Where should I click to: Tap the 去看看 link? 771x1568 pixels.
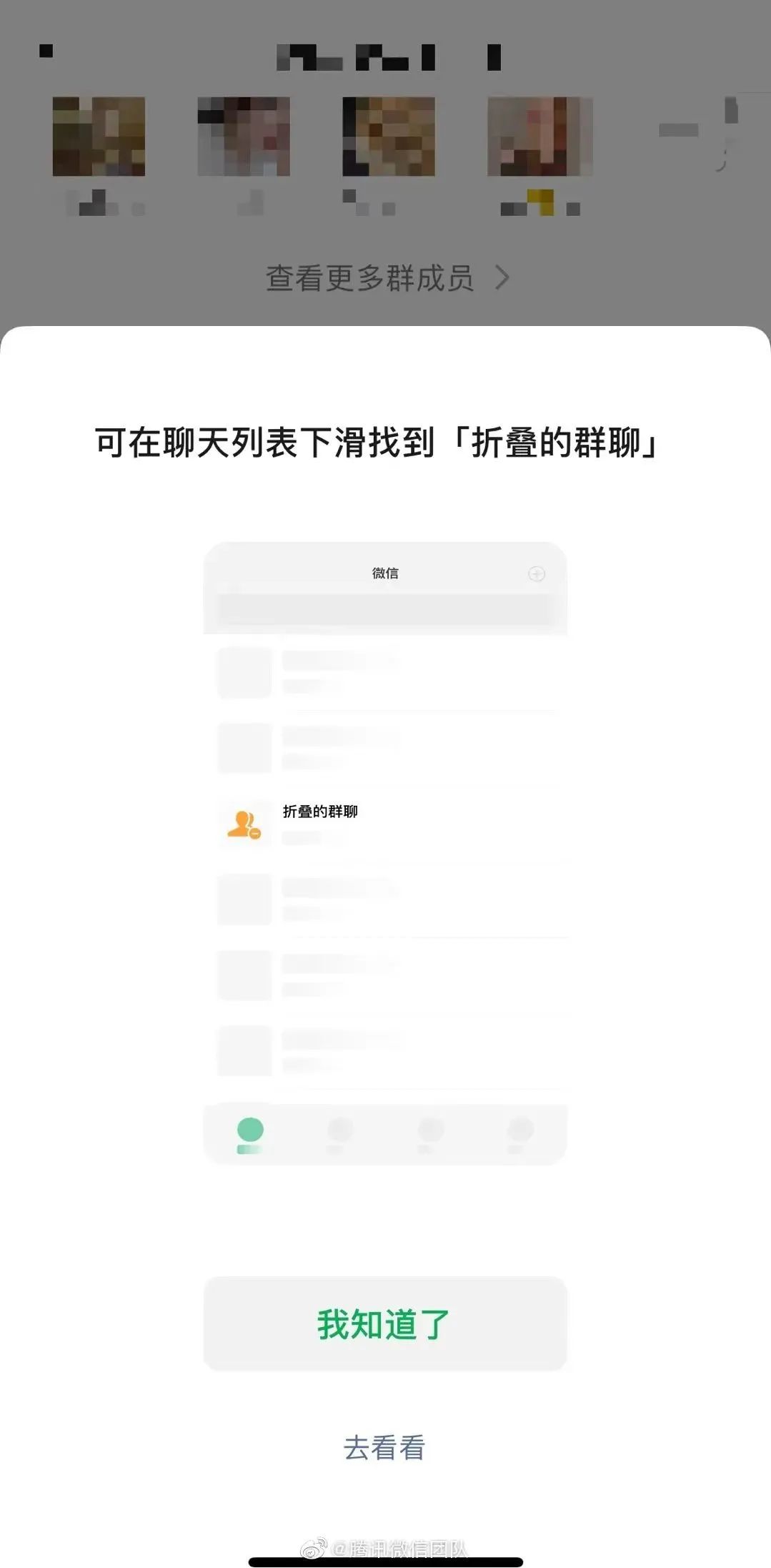tap(384, 1448)
